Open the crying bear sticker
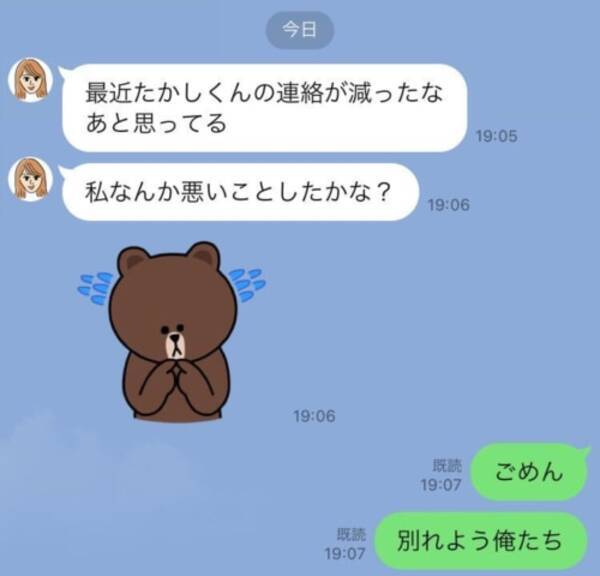 tap(171, 330)
